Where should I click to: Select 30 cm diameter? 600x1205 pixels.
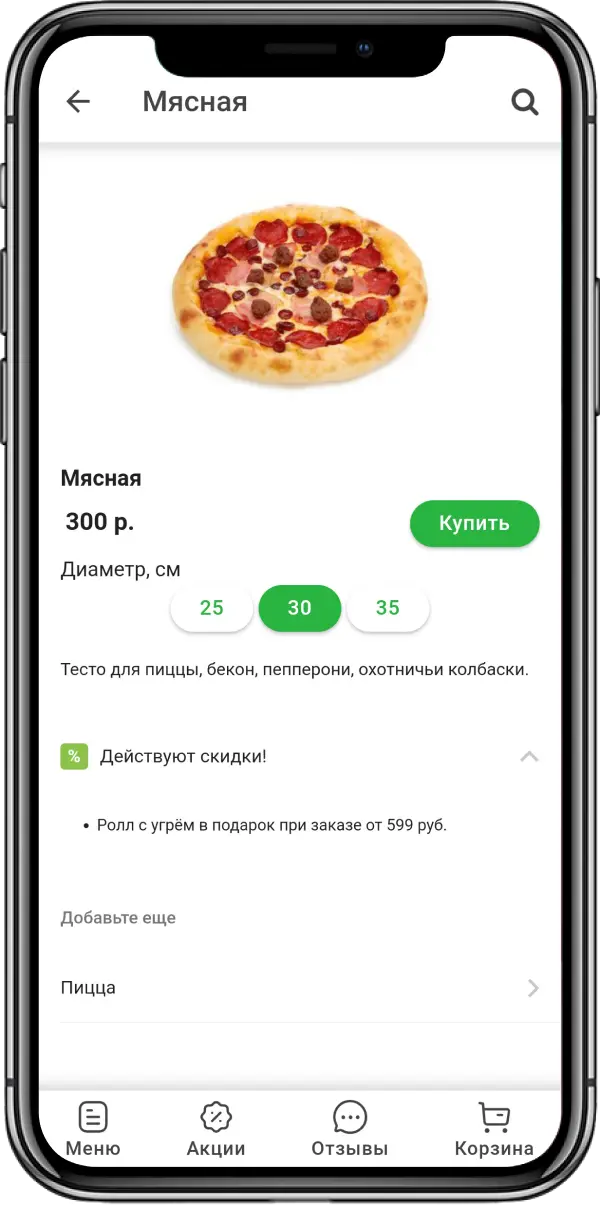pos(300,608)
